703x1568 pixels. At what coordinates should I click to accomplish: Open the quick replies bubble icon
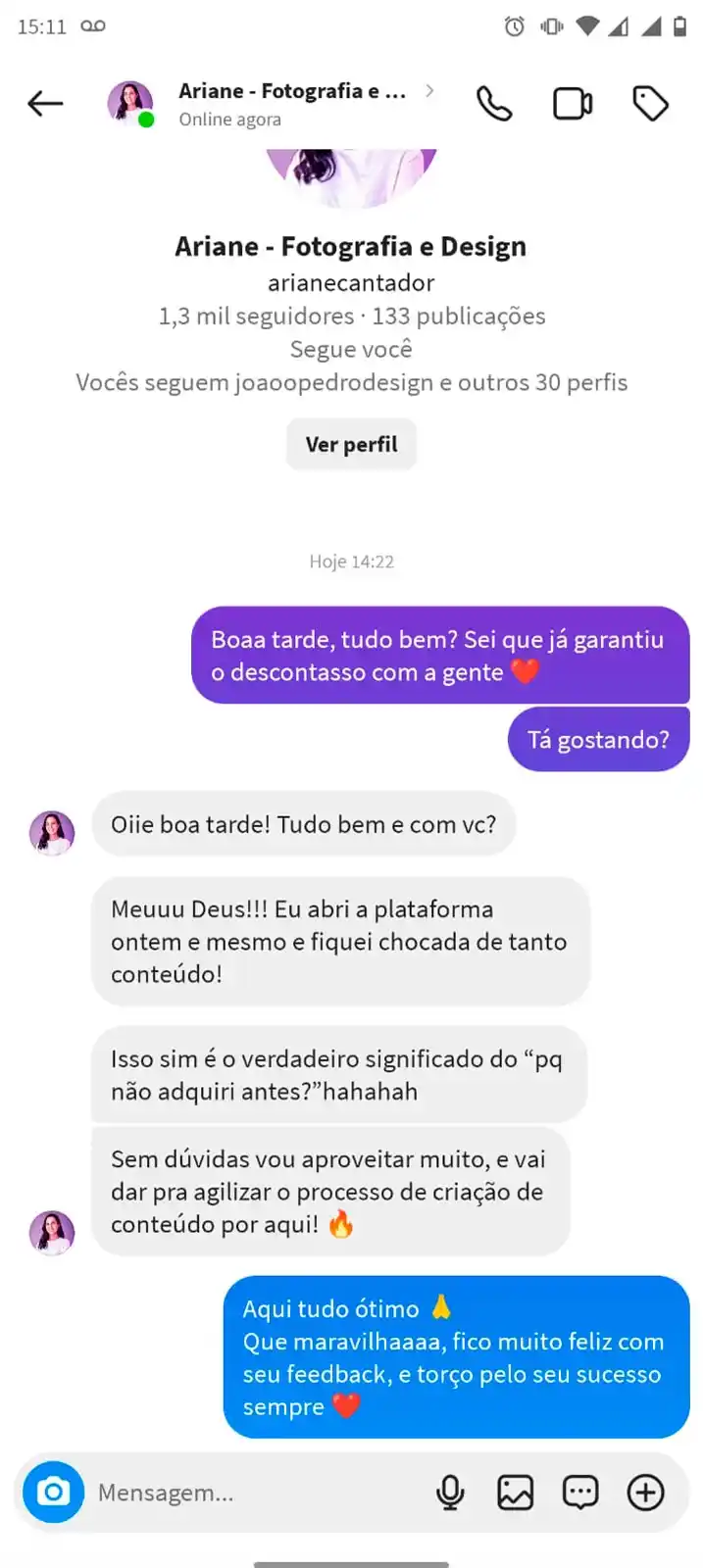pyautogui.click(x=580, y=1493)
